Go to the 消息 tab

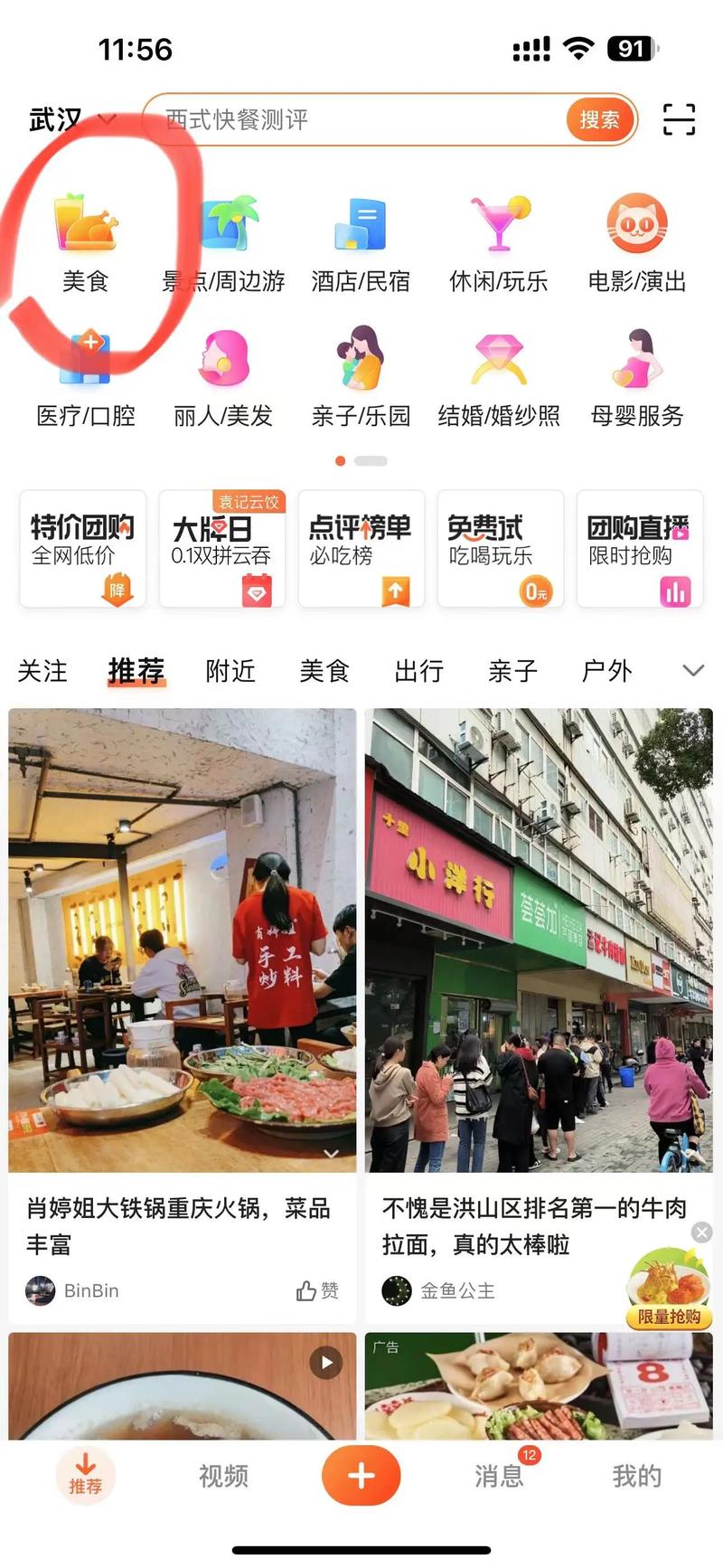(499, 1476)
